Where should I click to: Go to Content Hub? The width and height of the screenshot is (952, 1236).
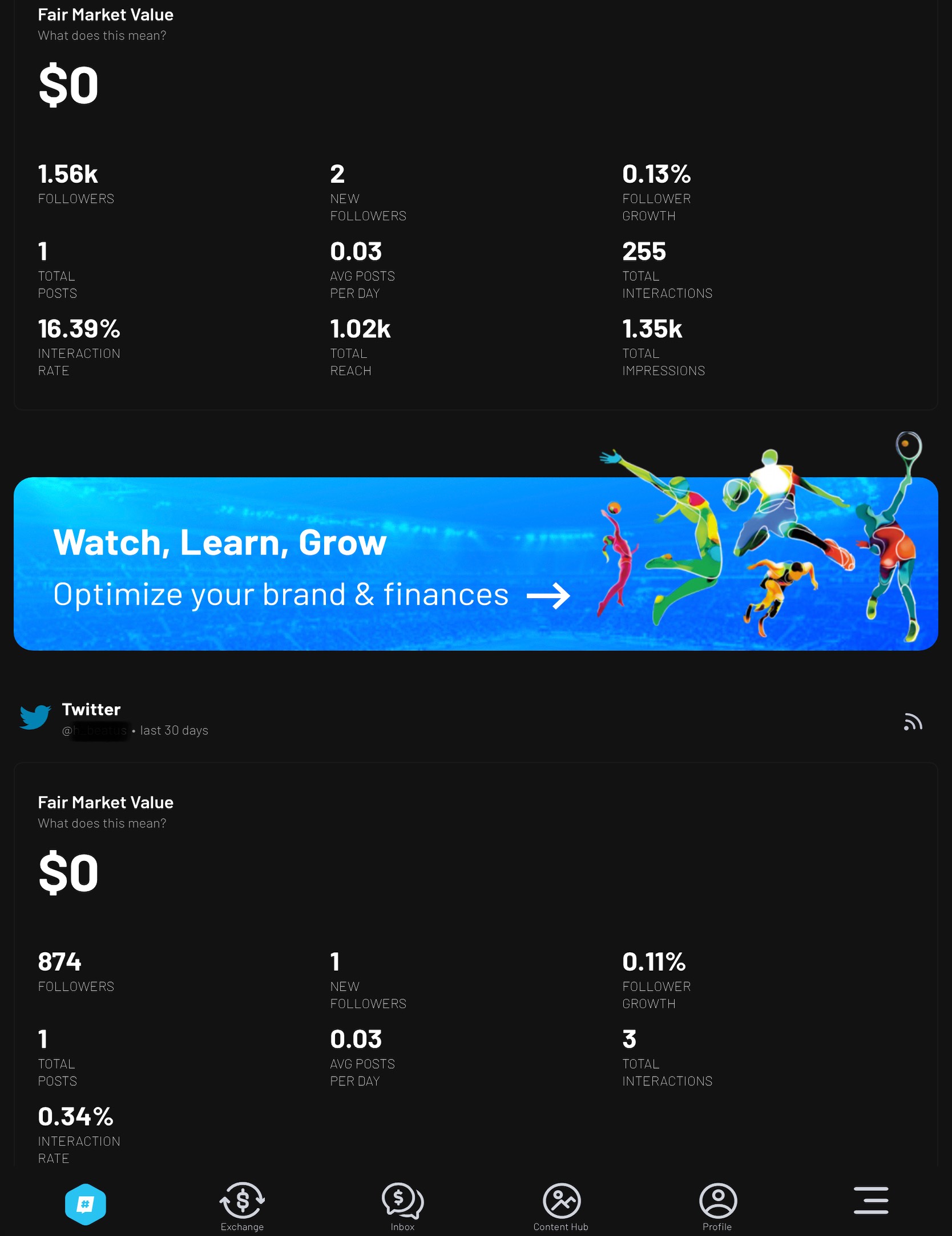pos(561,1207)
